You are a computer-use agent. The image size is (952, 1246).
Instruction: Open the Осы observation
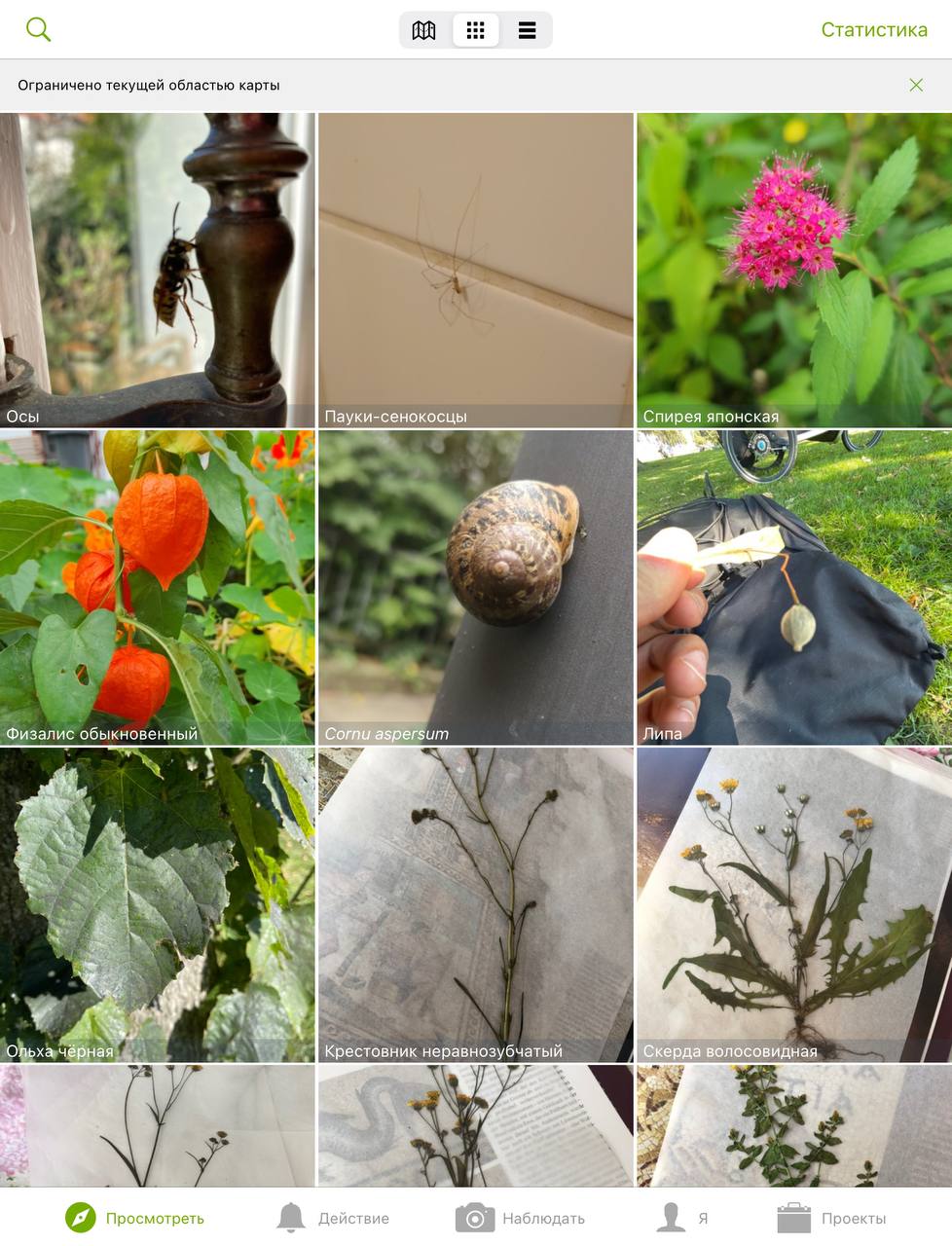point(157,270)
